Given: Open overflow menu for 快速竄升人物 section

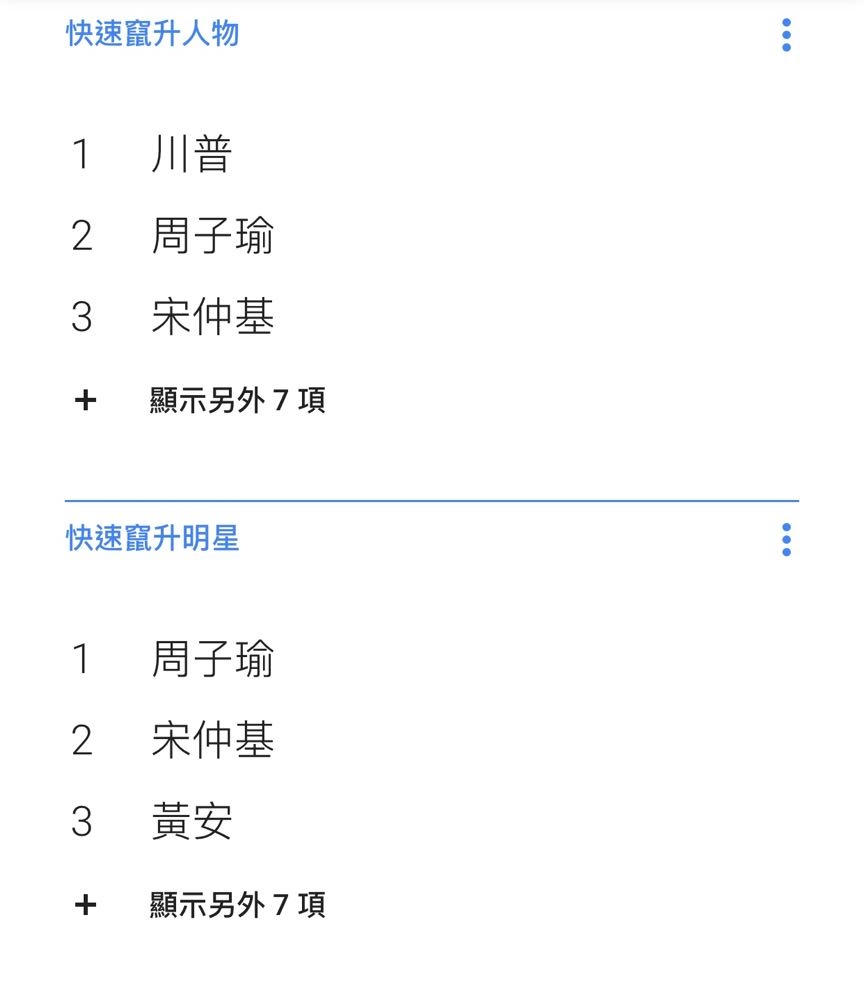Looking at the screenshot, I should tap(786, 35).
